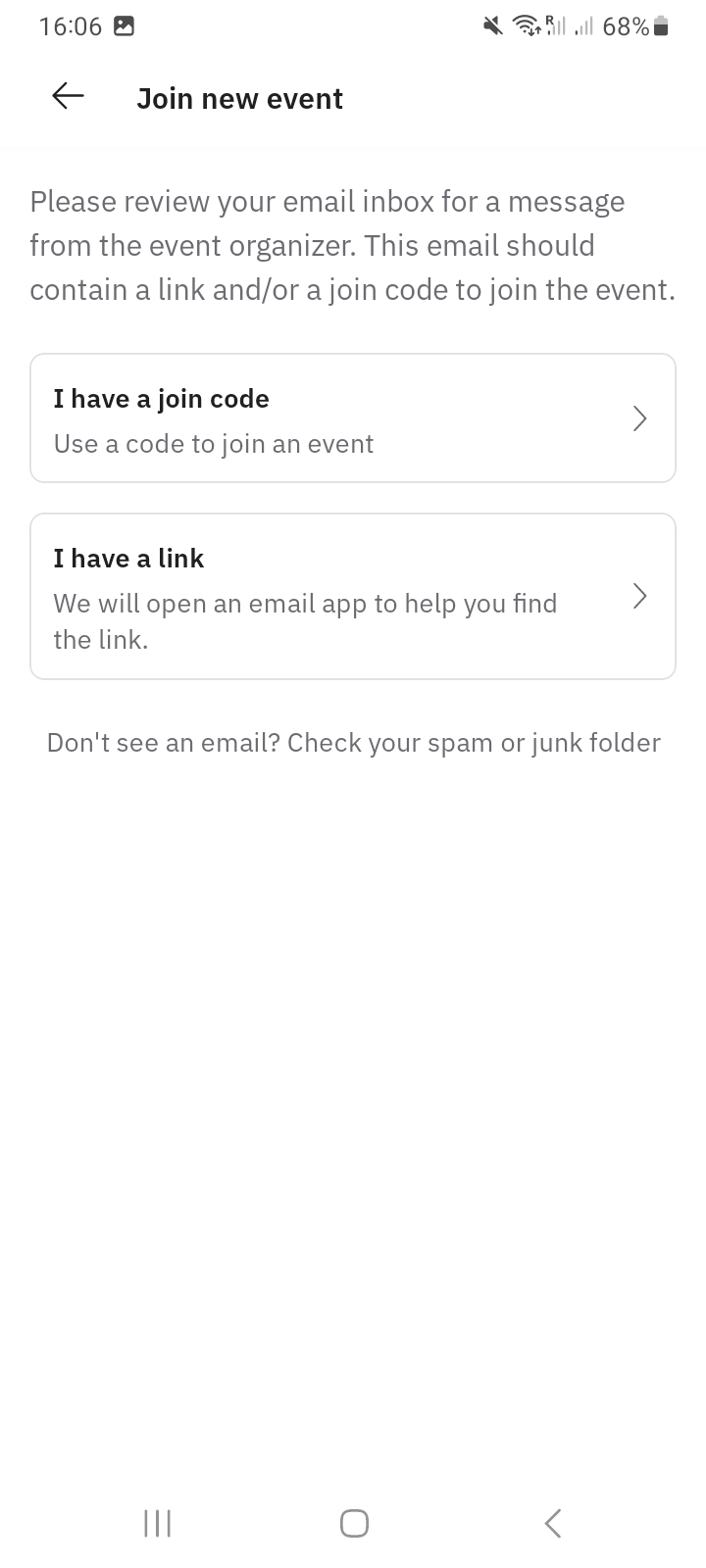Screen dimensions: 706x1568
Task: Tap the system home button
Action: [354, 1523]
